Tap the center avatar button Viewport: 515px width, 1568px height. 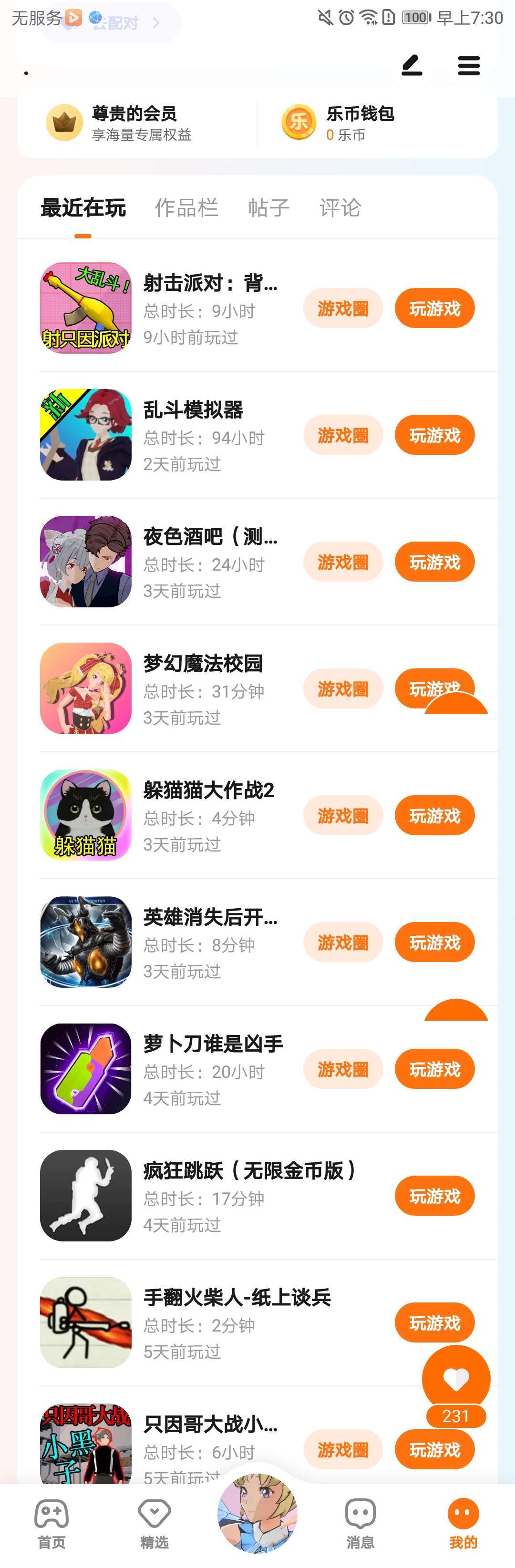[257, 1513]
